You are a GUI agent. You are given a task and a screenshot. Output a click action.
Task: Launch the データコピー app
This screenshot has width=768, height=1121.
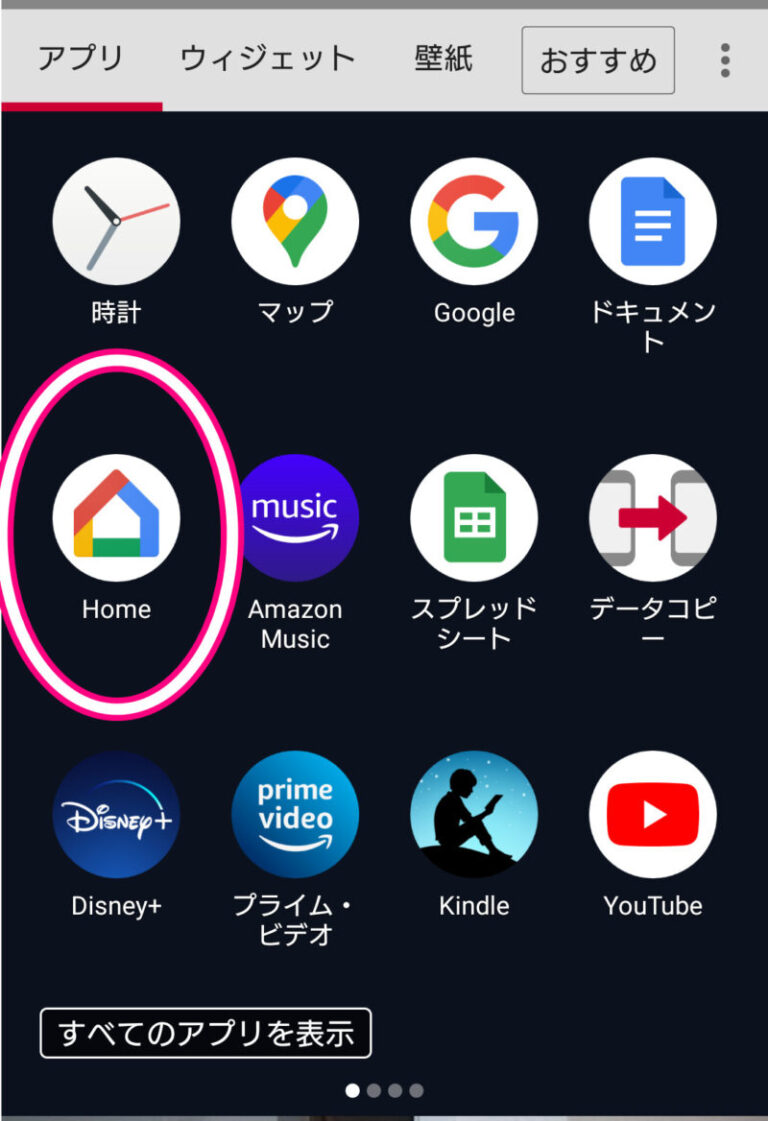click(652, 518)
